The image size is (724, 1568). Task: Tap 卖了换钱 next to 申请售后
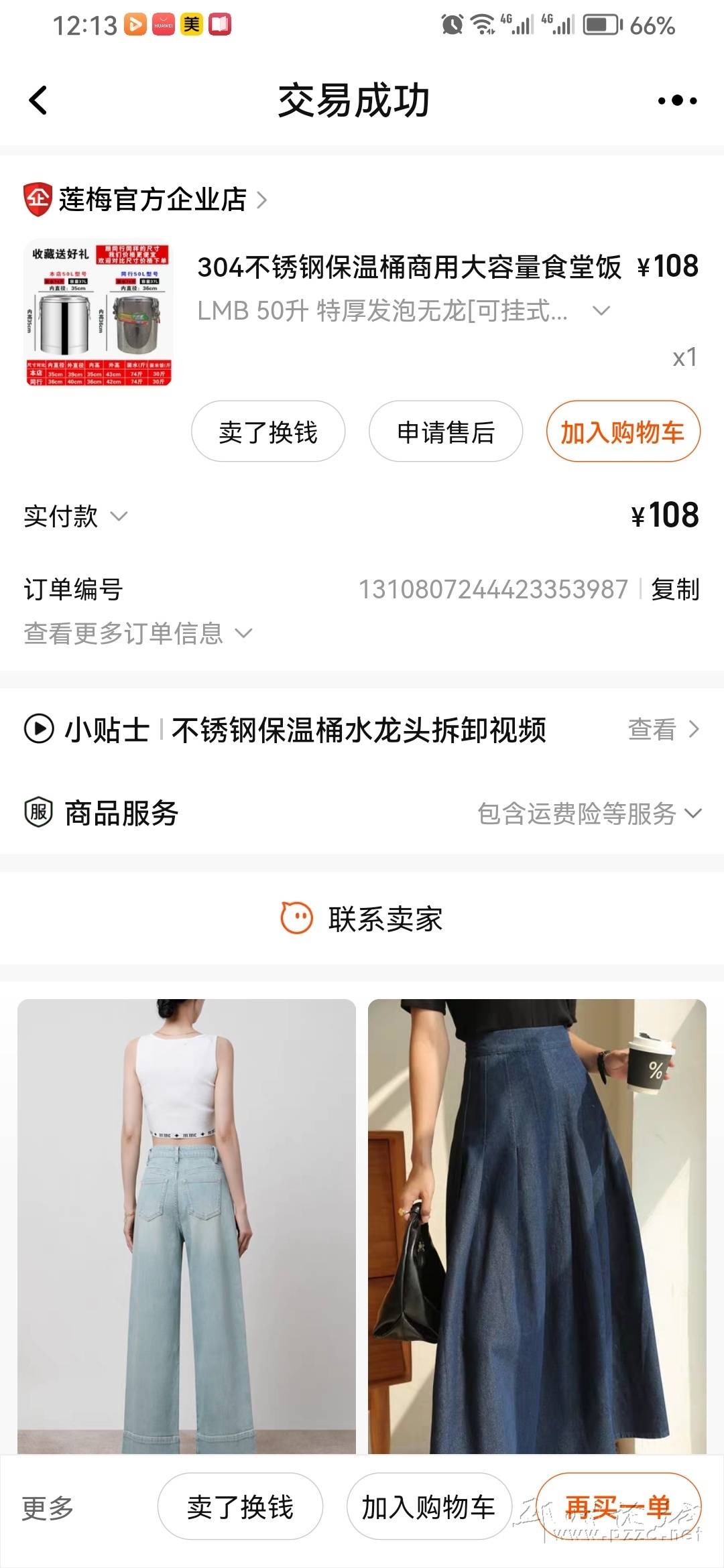(268, 432)
